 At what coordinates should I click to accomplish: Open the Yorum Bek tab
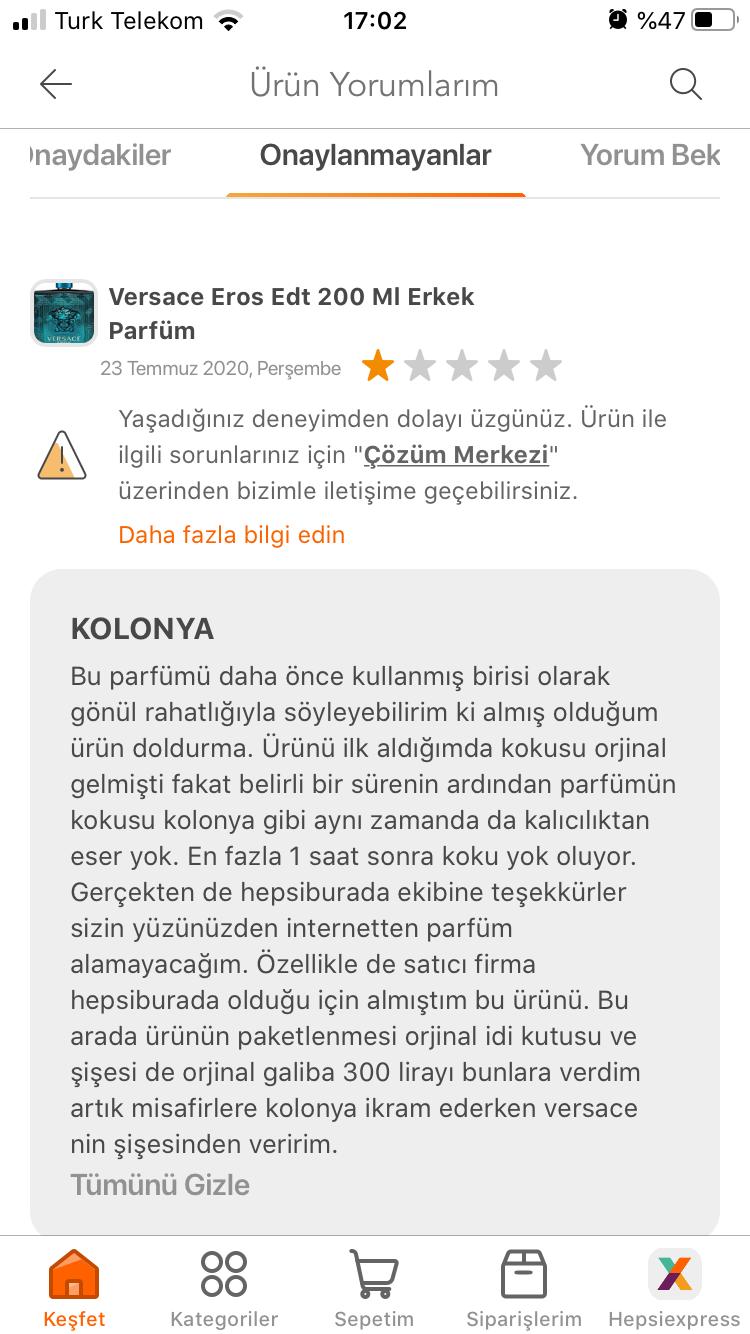(650, 155)
